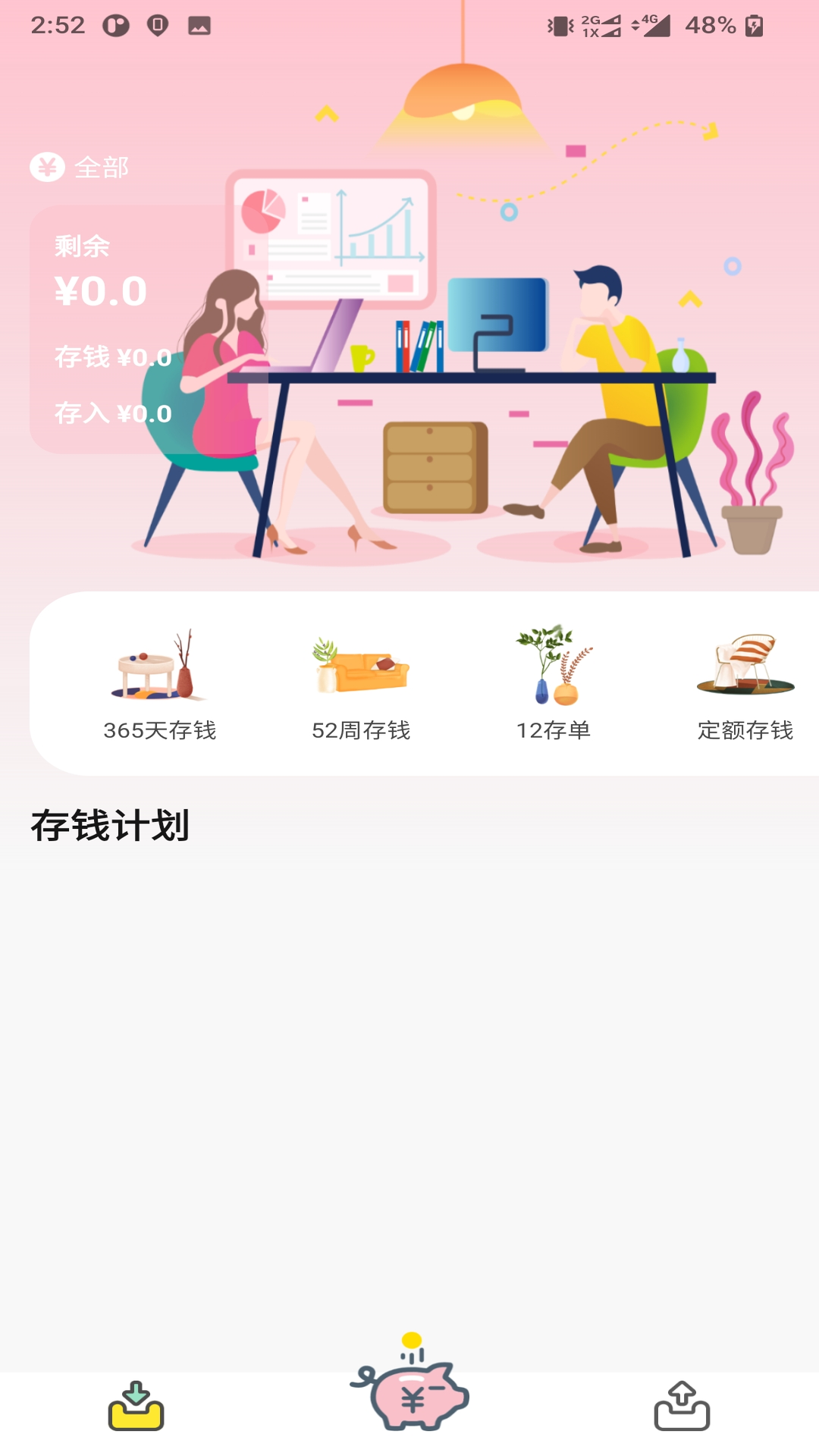
Task: Click the yellow ¥ coin icon beside 全部
Action: coord(47,167)
